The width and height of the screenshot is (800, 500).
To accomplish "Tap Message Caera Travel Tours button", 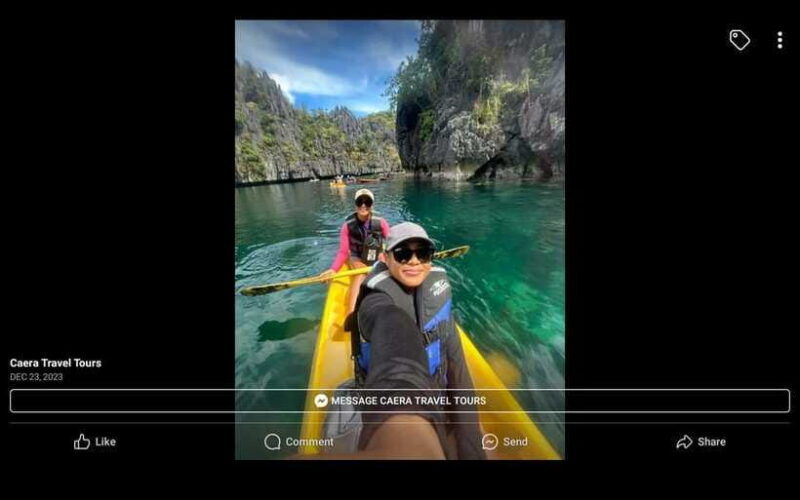I will [400, 401].
